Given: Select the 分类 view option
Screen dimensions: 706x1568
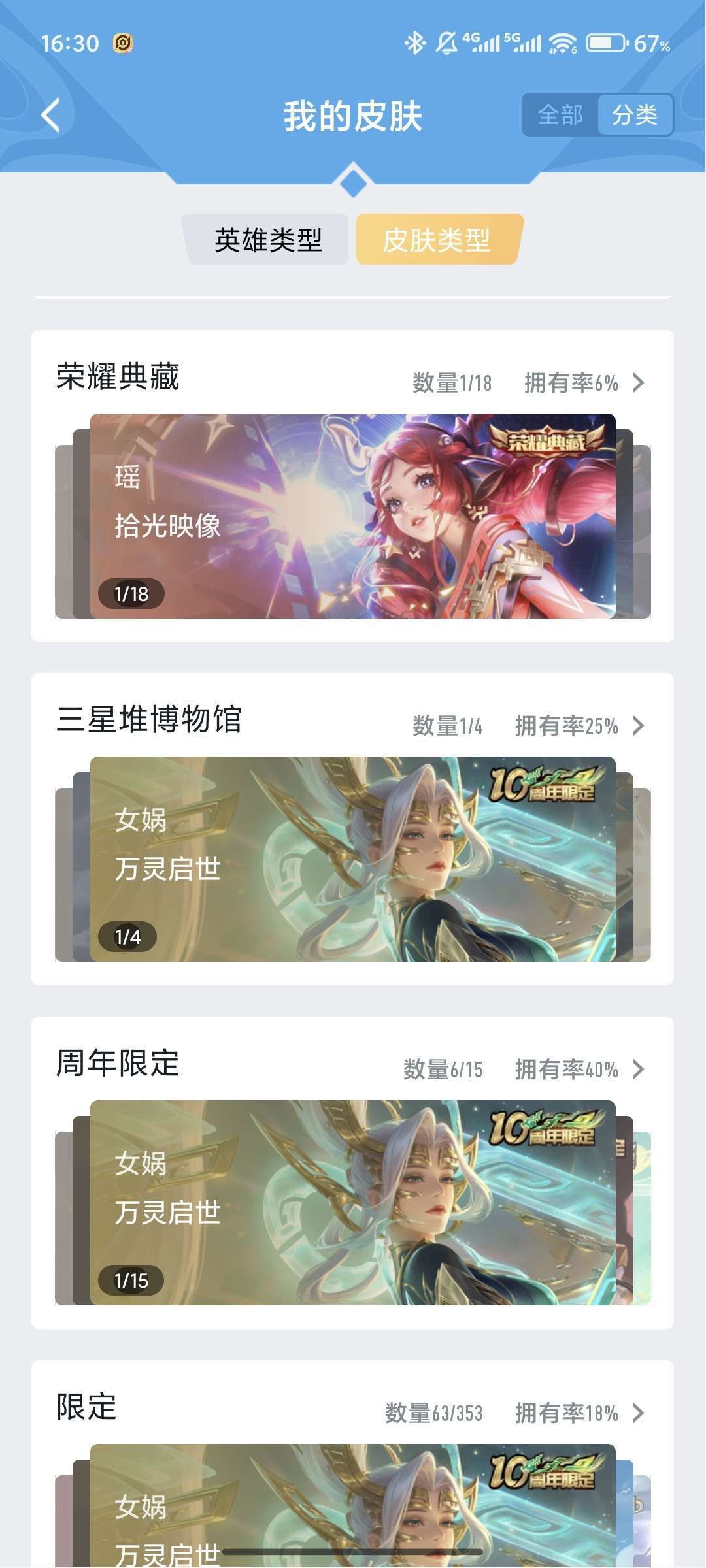Looking at the screenshot, I should pos(635,115).
